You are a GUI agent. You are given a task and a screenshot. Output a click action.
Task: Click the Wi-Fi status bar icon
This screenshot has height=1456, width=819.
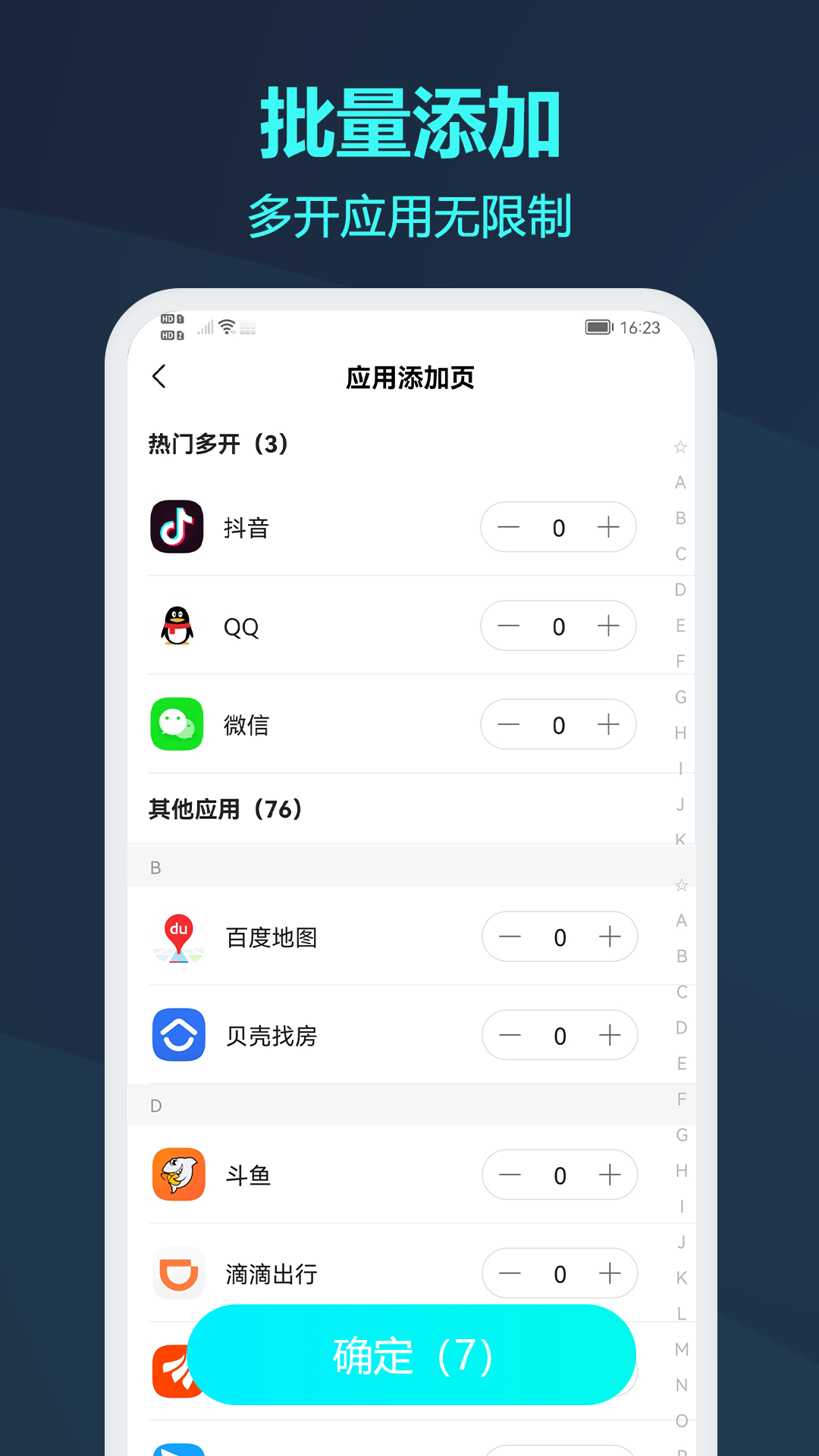225,327
